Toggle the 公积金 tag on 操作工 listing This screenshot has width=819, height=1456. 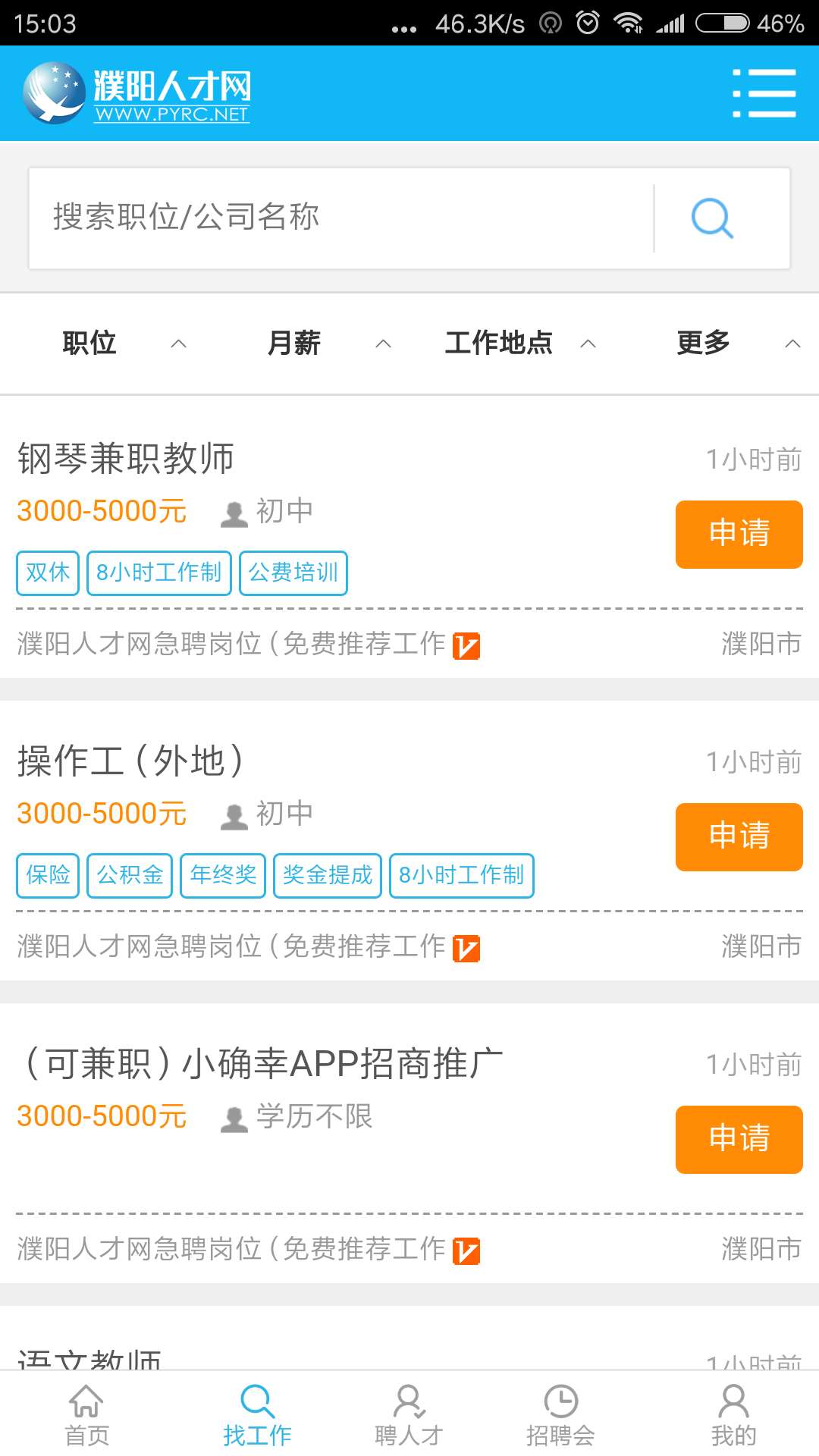coord(129,875)
